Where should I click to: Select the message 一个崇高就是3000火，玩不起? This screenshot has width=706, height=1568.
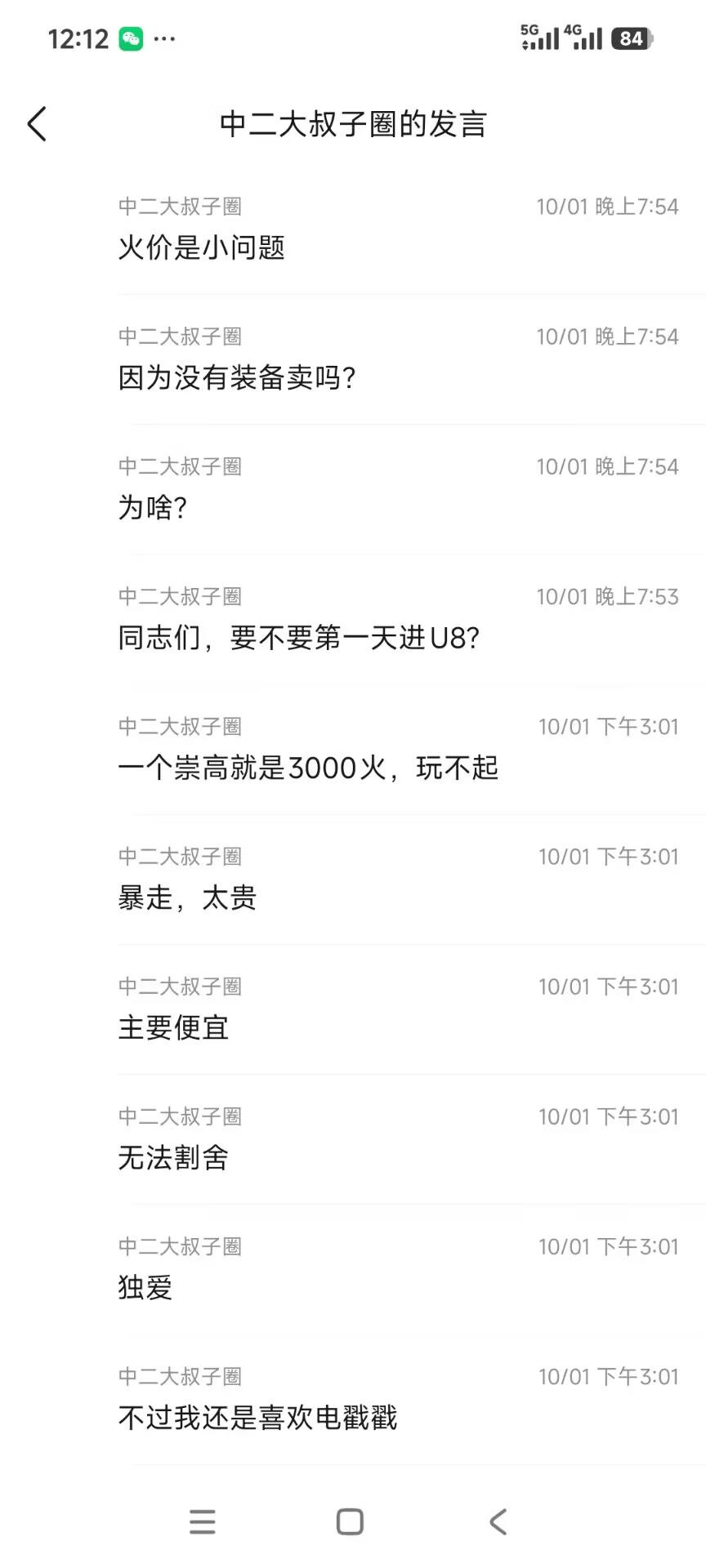[x=308, y=768]
